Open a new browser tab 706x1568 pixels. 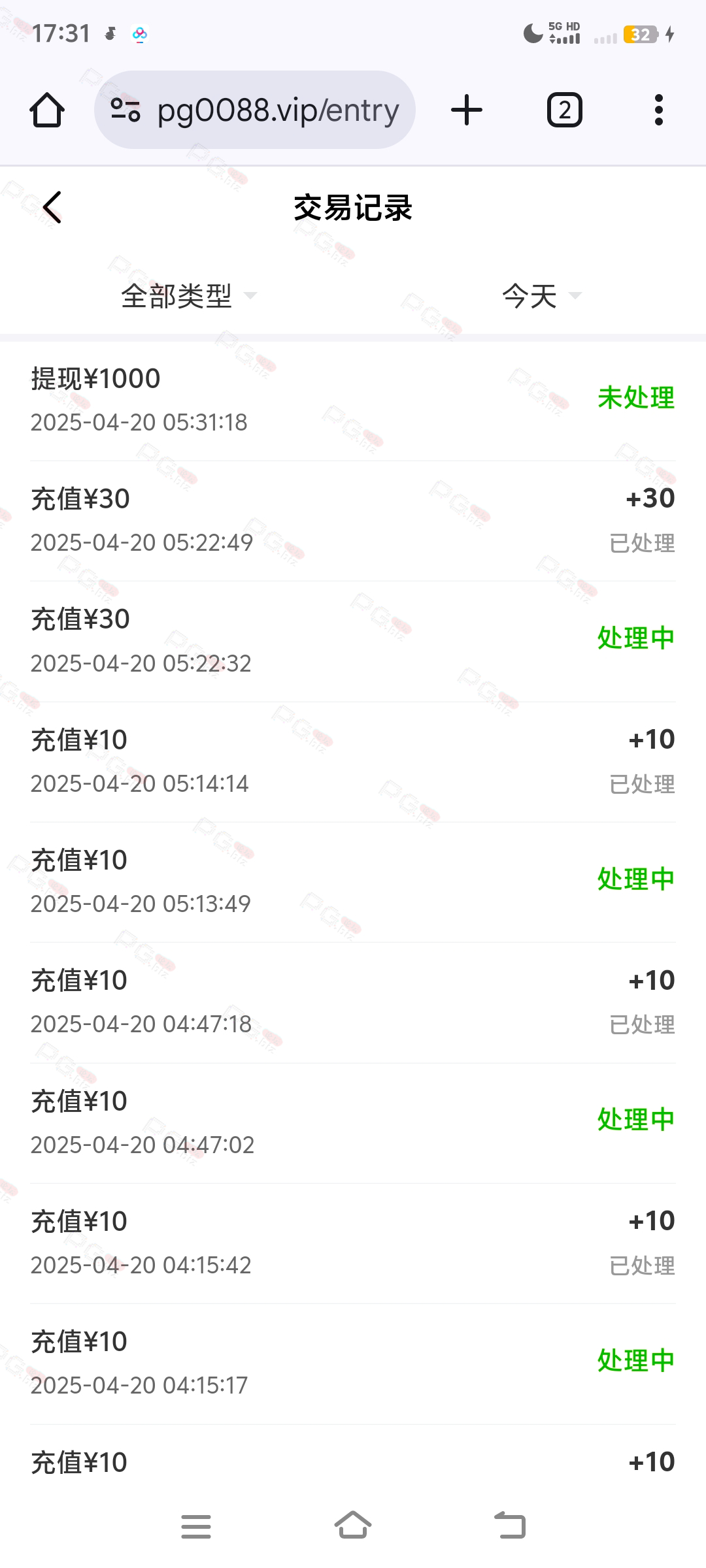pos(467,110)
